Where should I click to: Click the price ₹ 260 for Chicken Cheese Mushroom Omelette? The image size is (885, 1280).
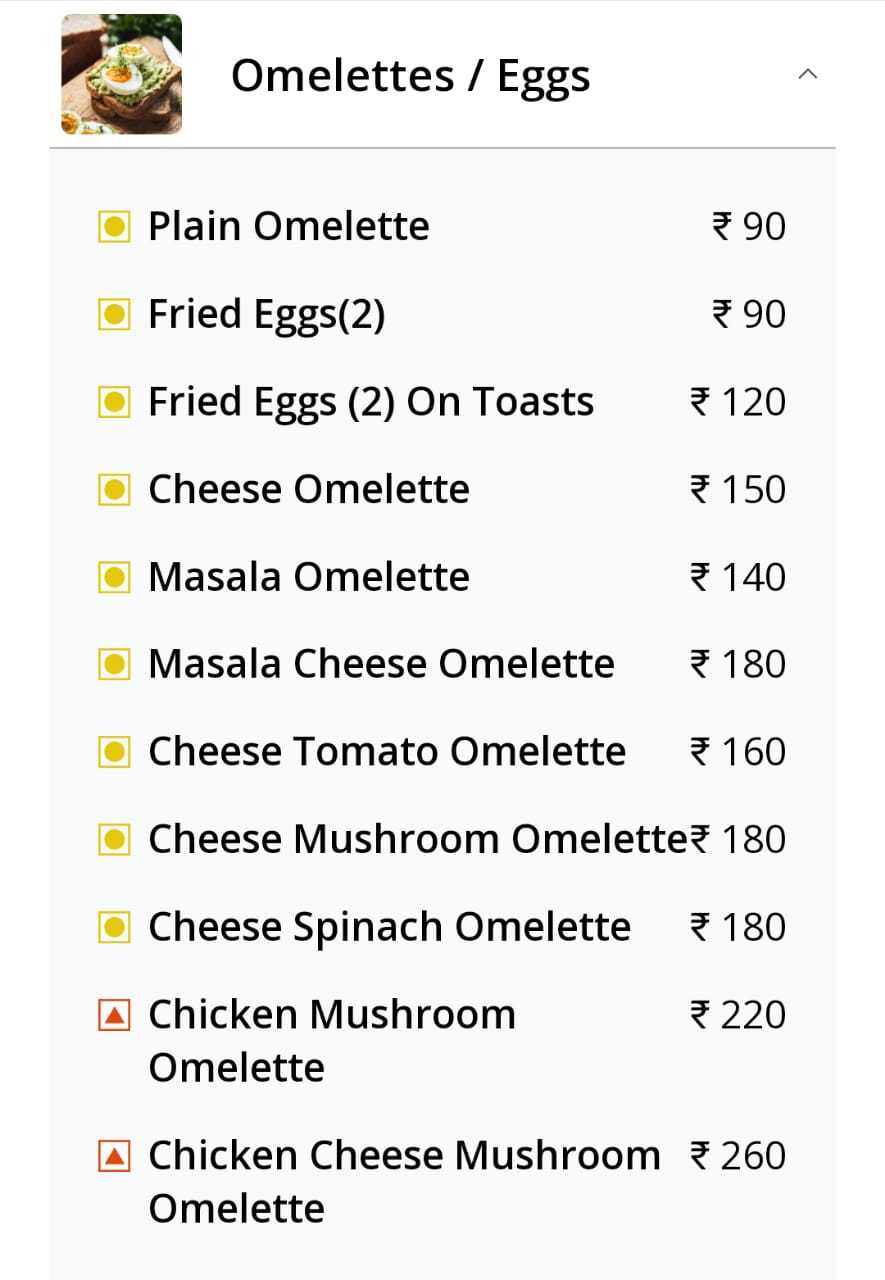(x=737, y=1155)
